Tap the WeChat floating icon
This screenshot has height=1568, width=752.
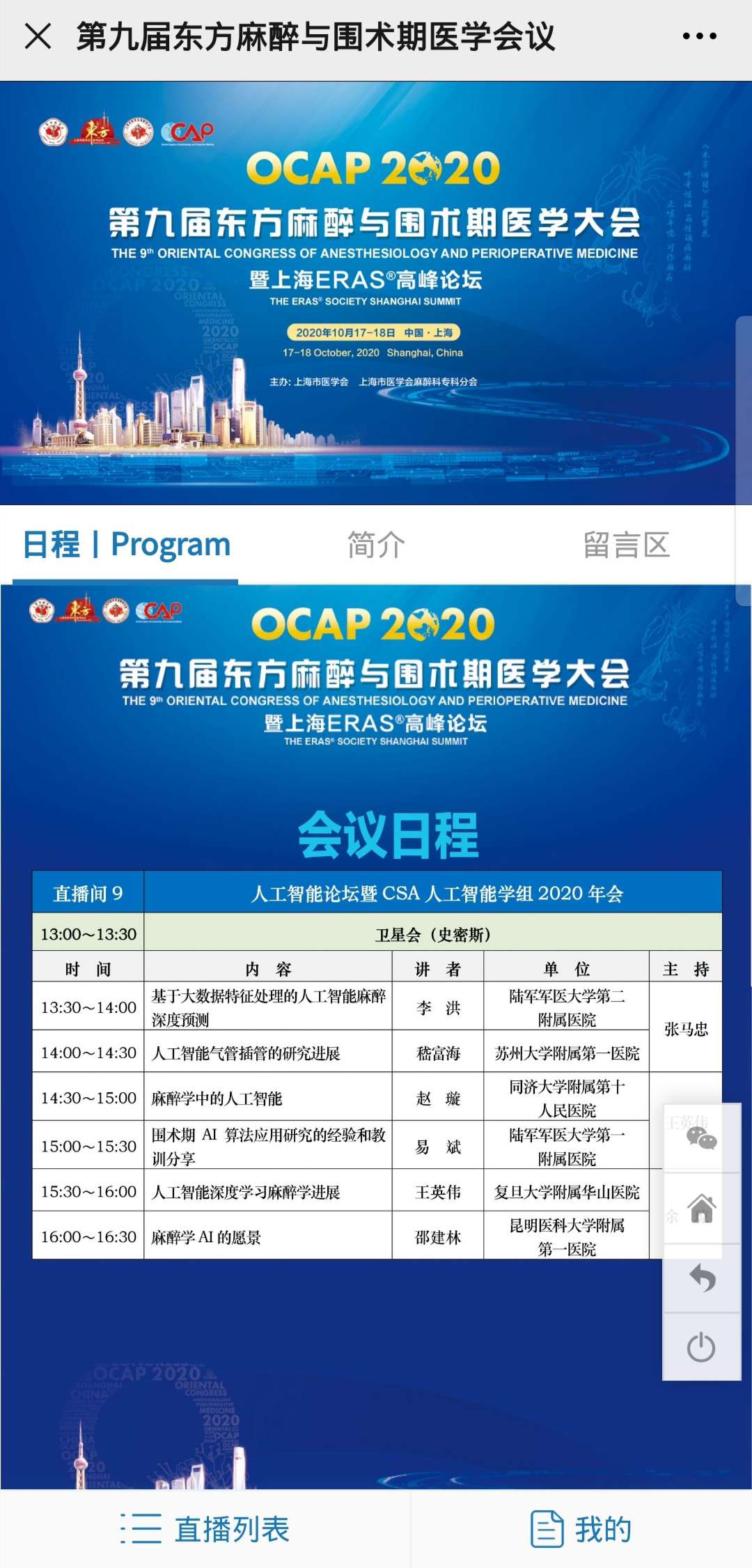701,1138
